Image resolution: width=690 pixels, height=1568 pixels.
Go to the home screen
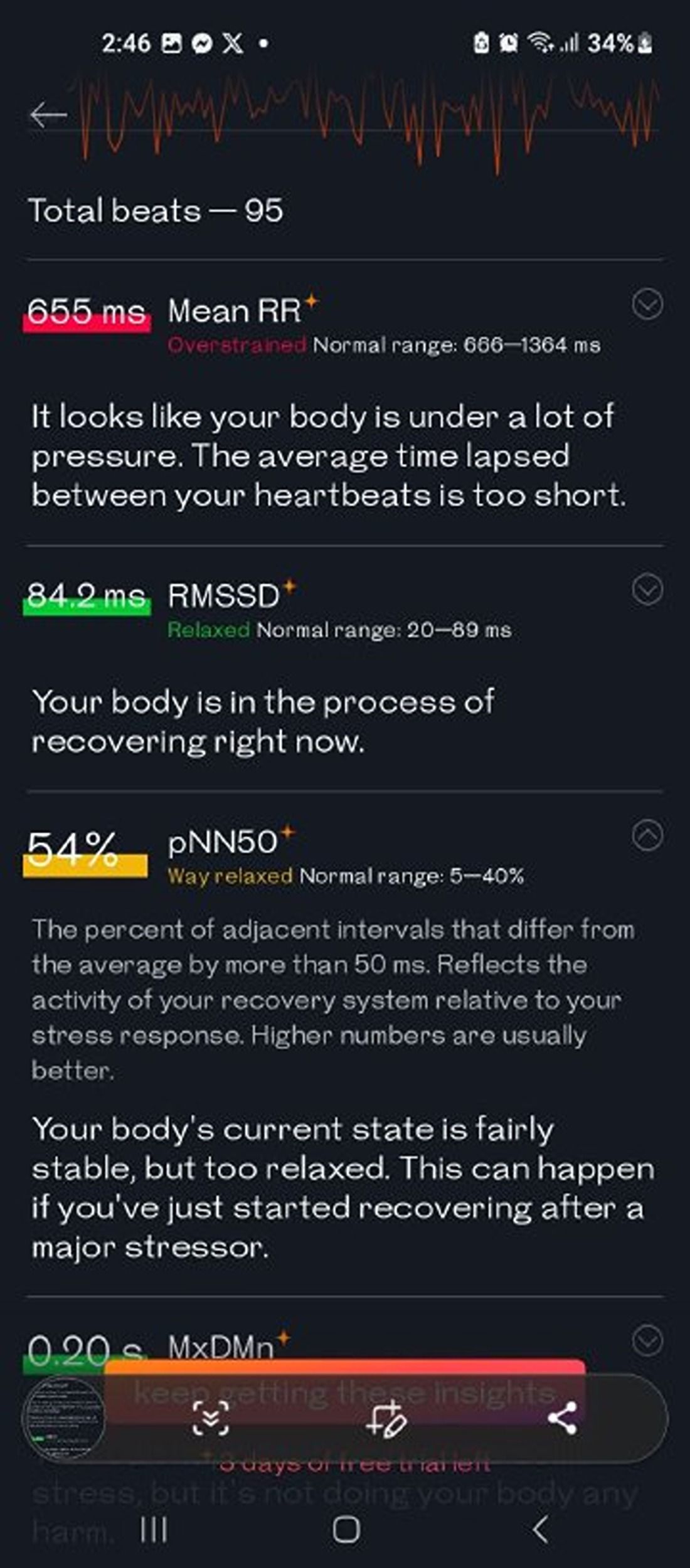346,1529
